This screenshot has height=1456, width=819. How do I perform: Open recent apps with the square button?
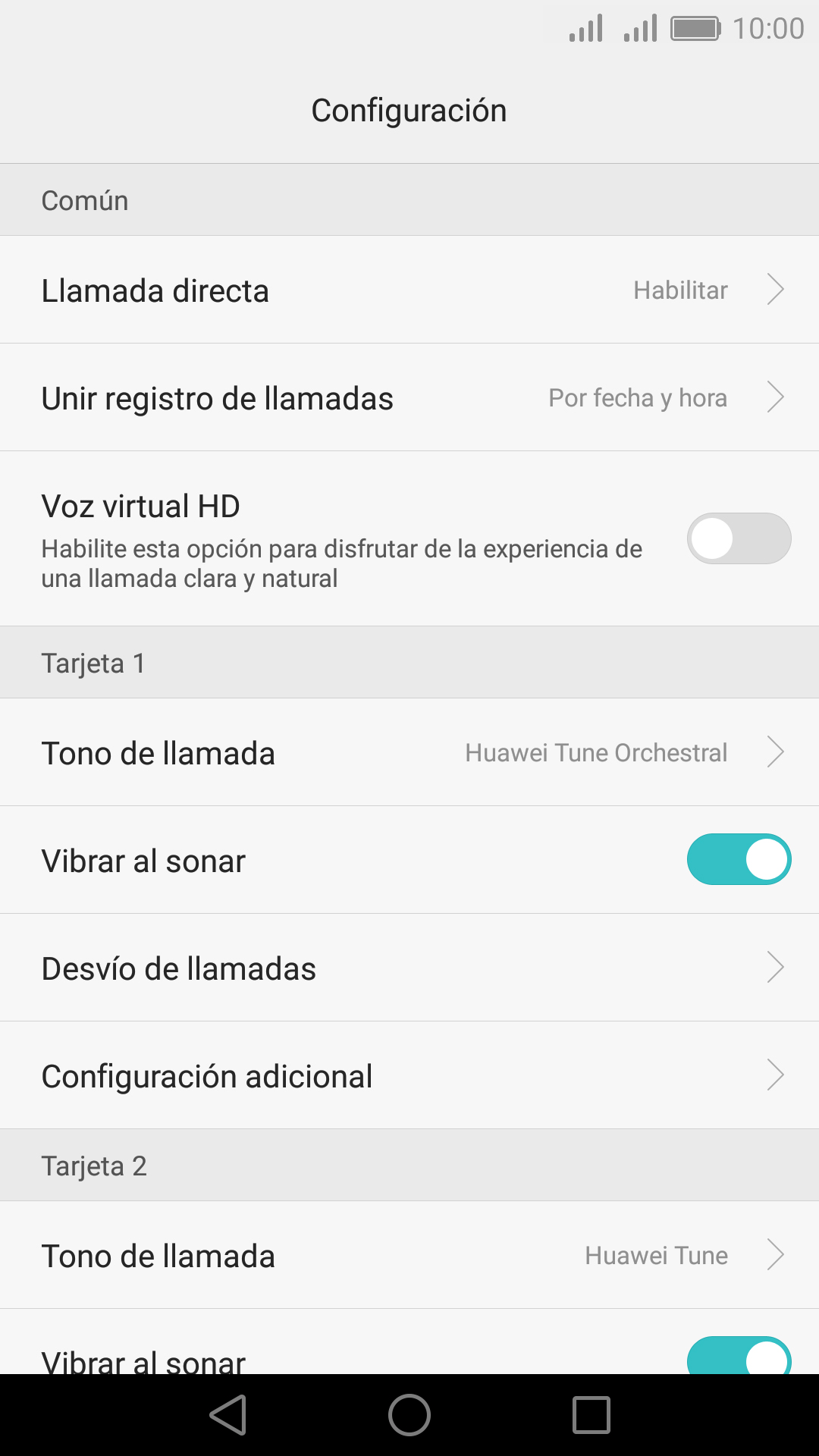point(591,1415)
